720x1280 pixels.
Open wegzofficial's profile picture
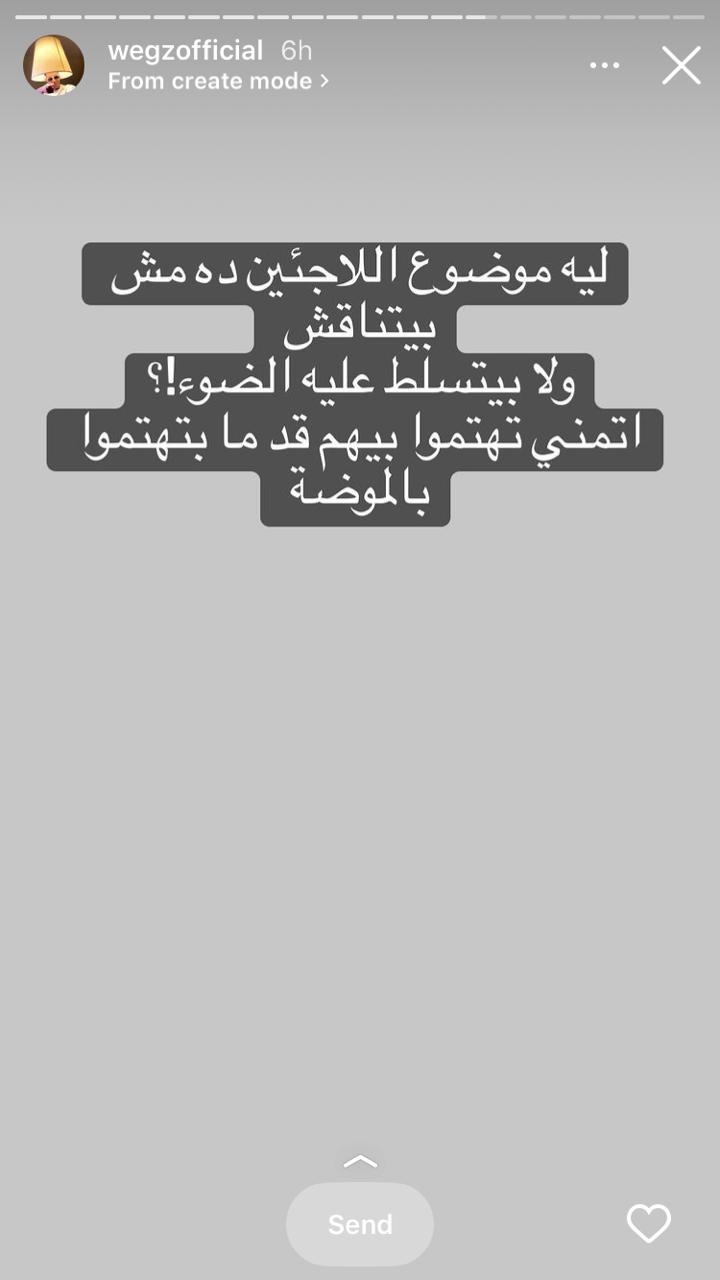point(54,66)
